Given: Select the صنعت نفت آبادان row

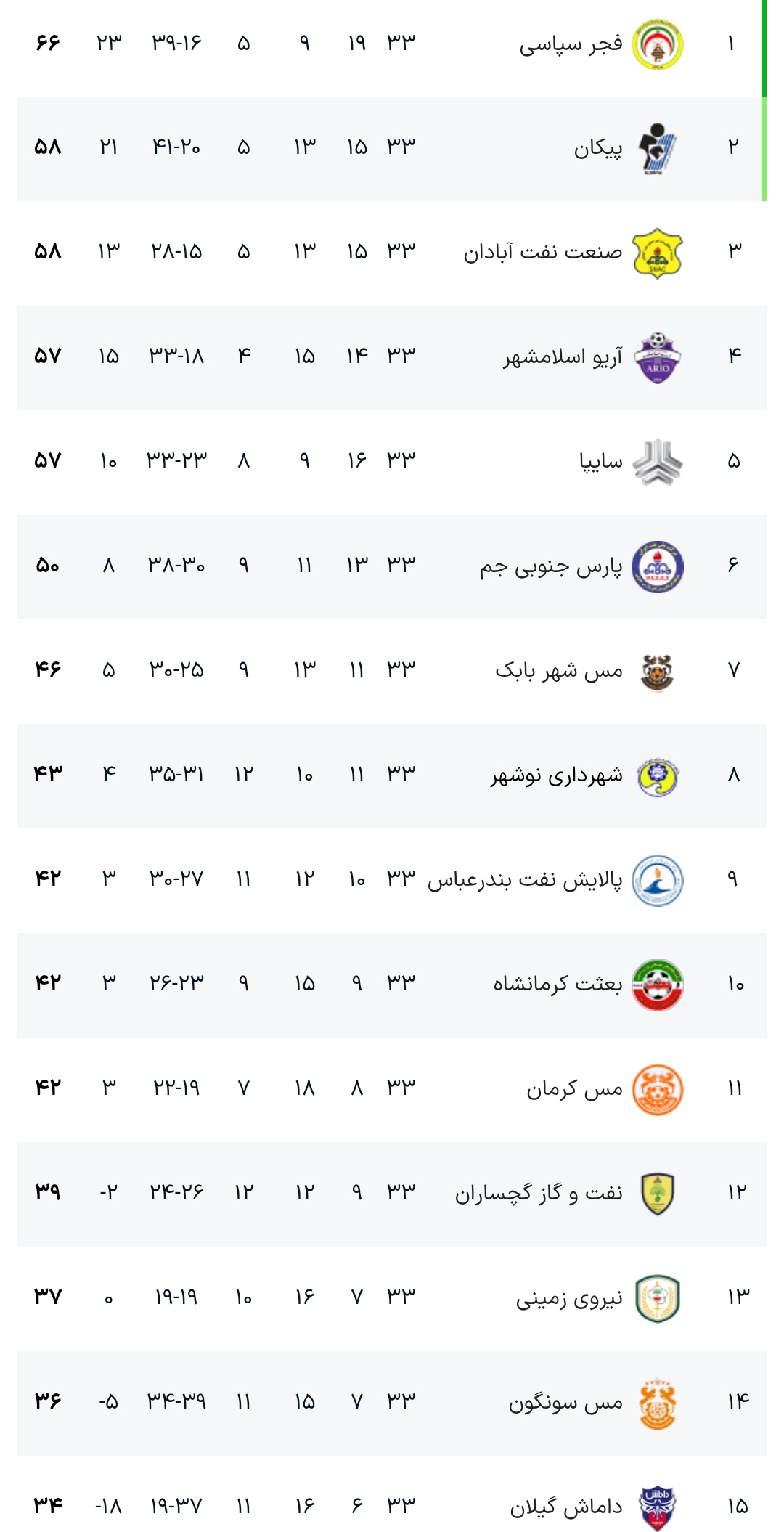Looking at the screenshot, I should (392, 253).
